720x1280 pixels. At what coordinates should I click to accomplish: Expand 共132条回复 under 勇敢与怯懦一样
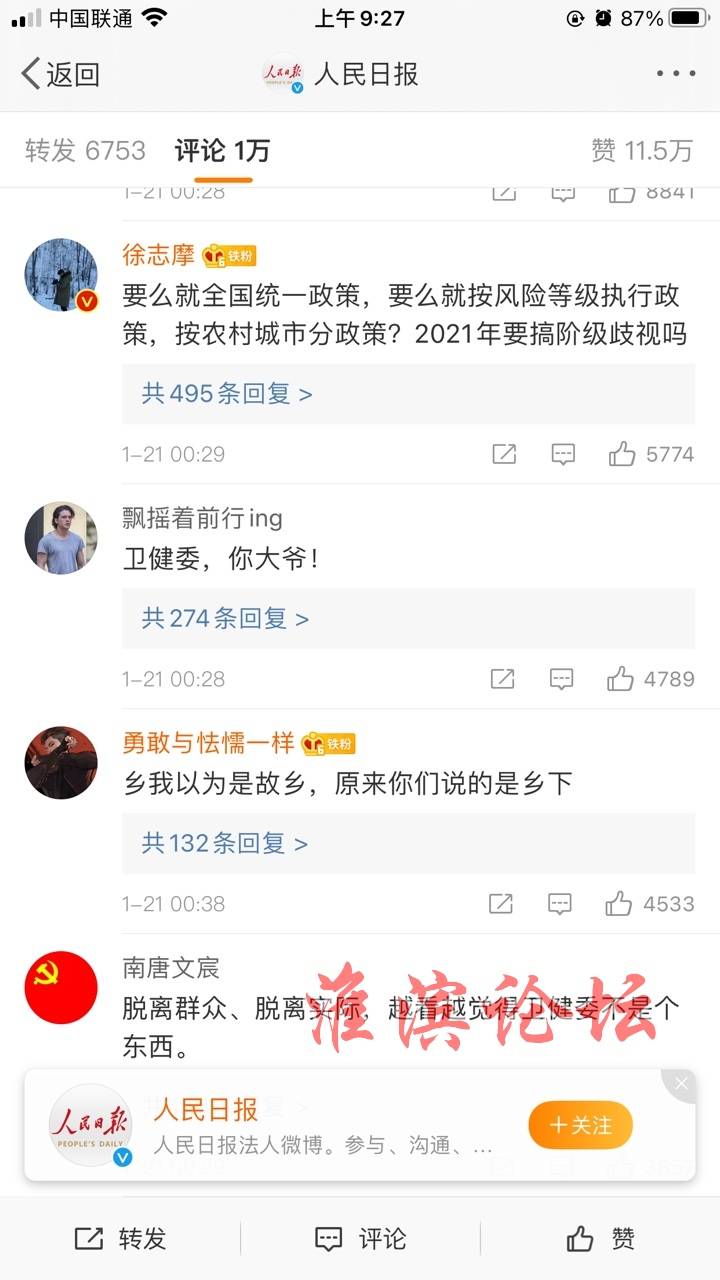click(x=225, y=844)
